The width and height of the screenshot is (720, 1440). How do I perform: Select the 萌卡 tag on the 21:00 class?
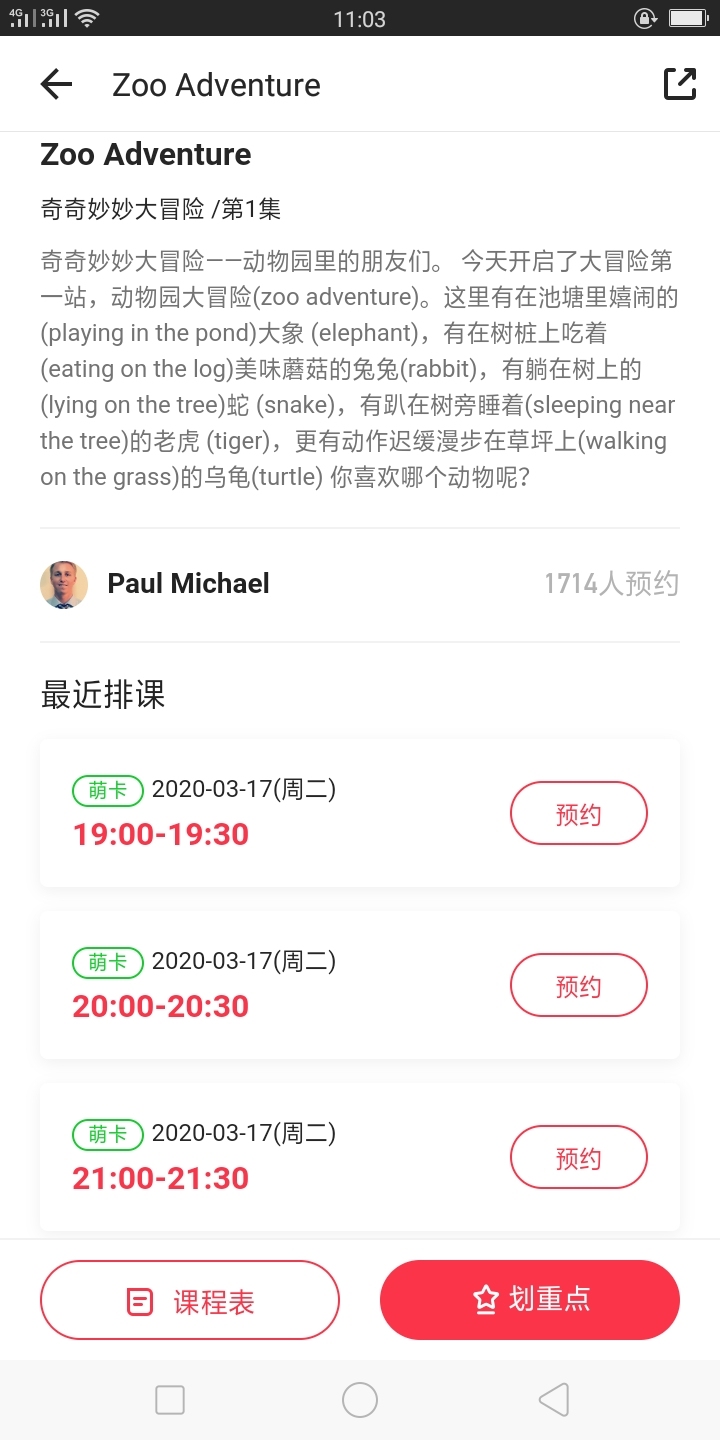point(107,1134)
